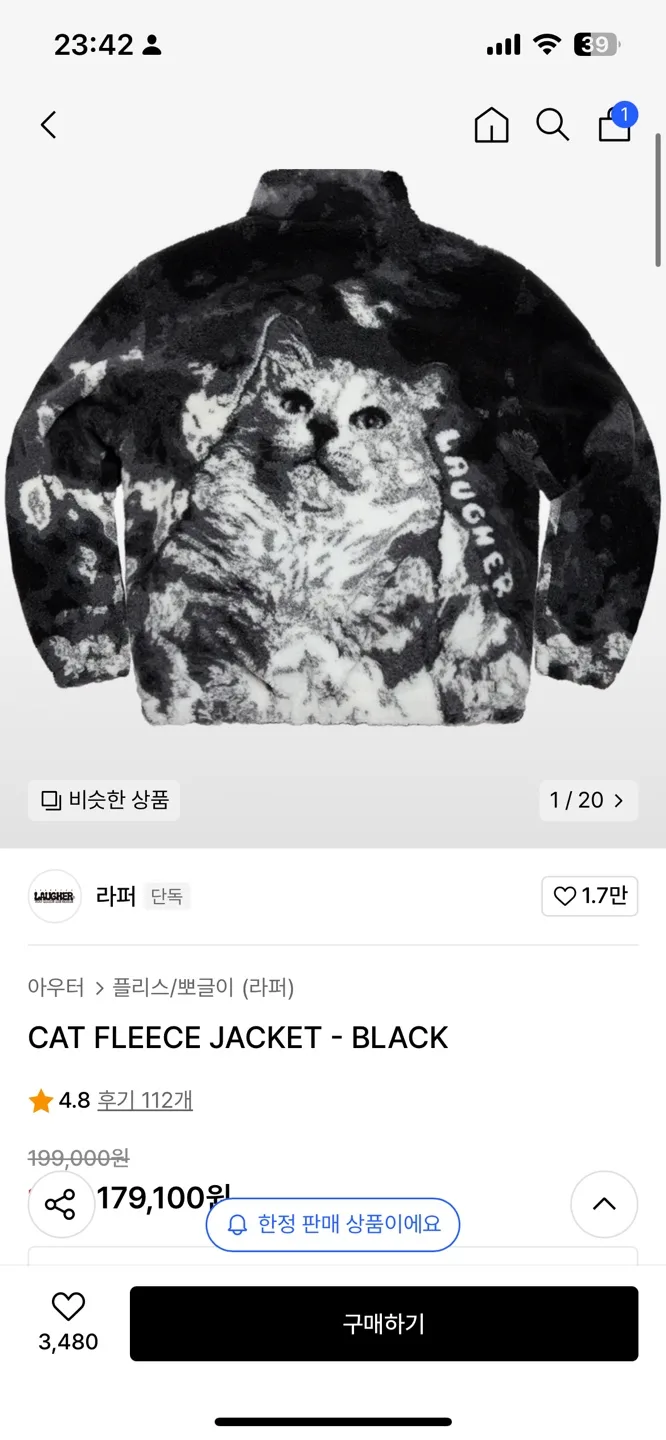Open image gallery counter 1 / 20

point(587,800)
